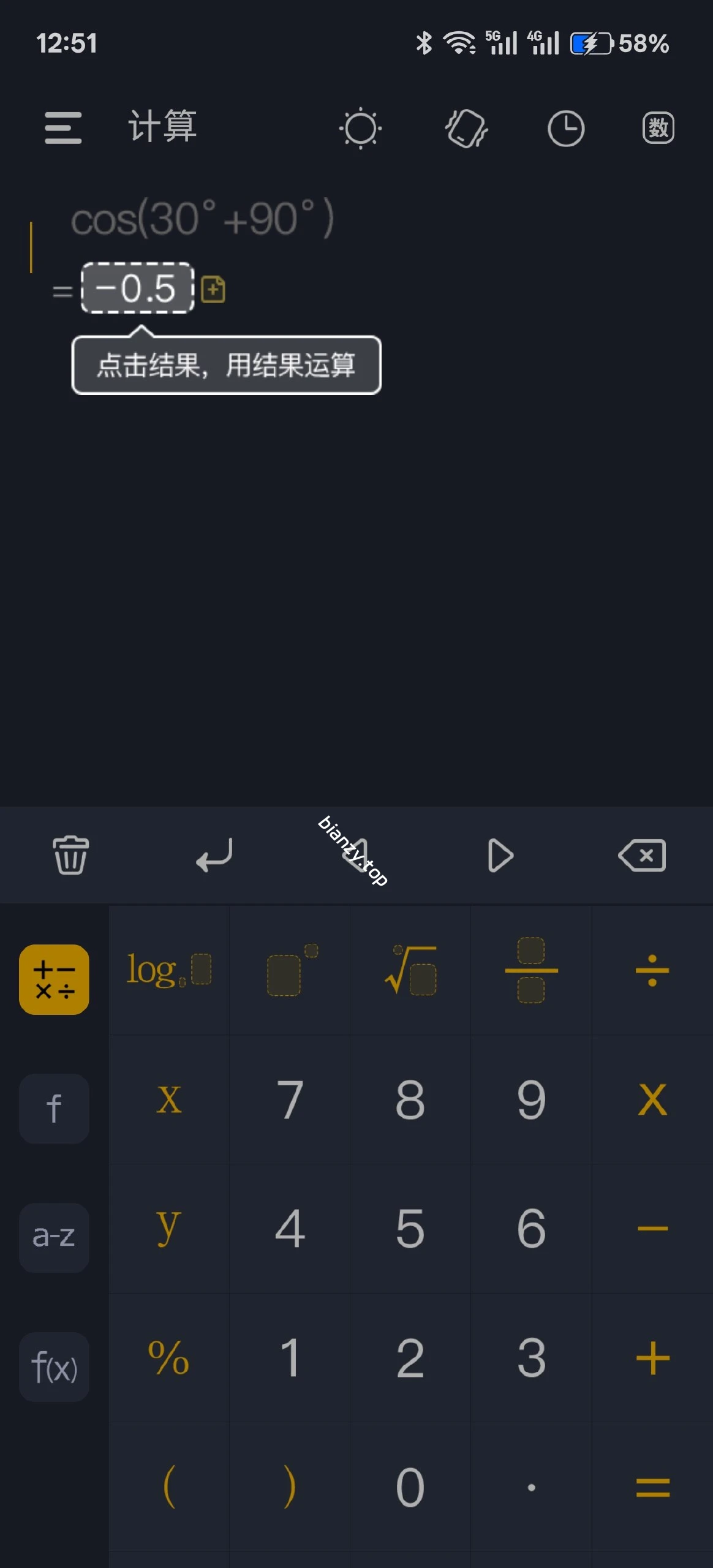This screenshot has height=1568, width=713.
Task: Switch to the basic calculator keypad
Action: pyautogui.click(x=54, y=979)
